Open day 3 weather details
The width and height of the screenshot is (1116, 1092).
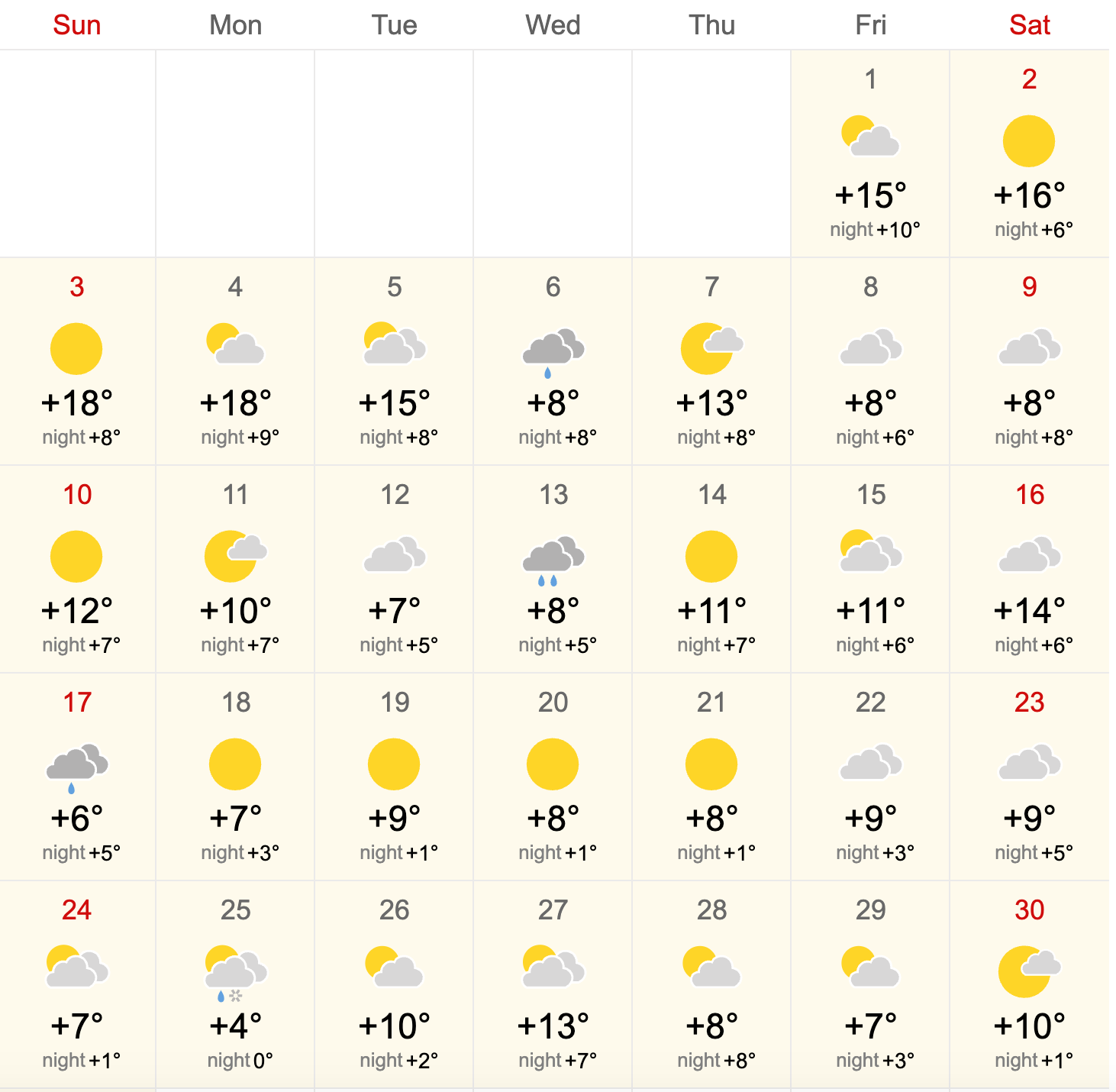pos(77,362)
